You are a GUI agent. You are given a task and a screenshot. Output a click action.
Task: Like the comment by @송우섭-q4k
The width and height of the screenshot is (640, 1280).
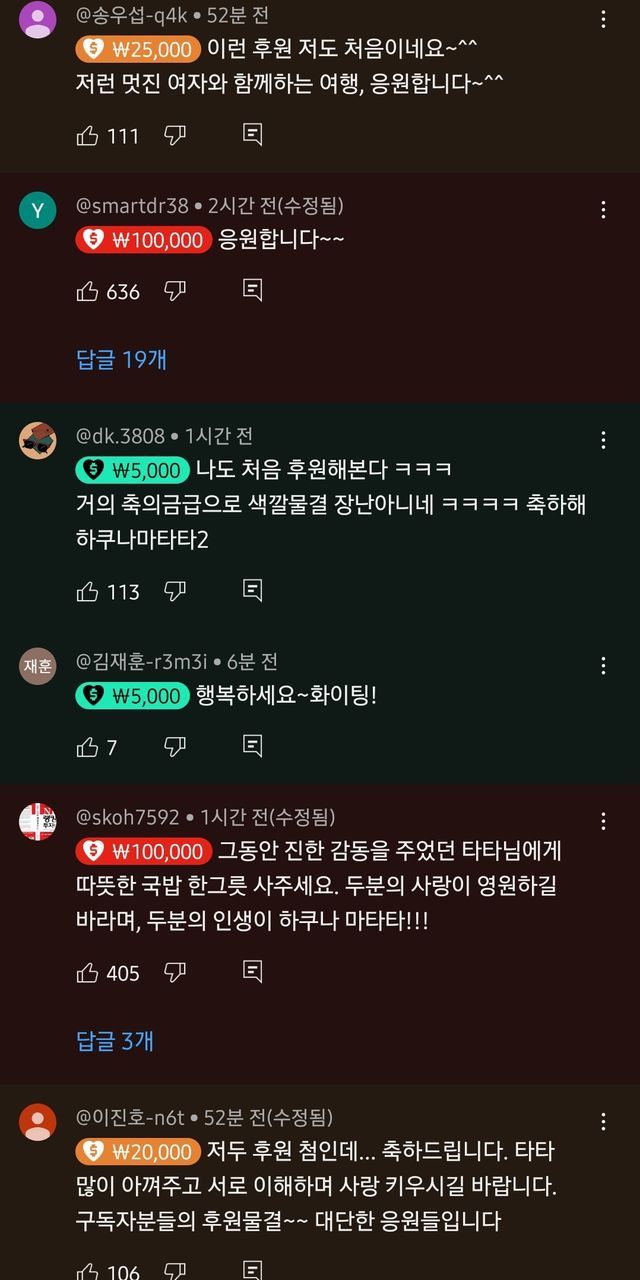88,135
